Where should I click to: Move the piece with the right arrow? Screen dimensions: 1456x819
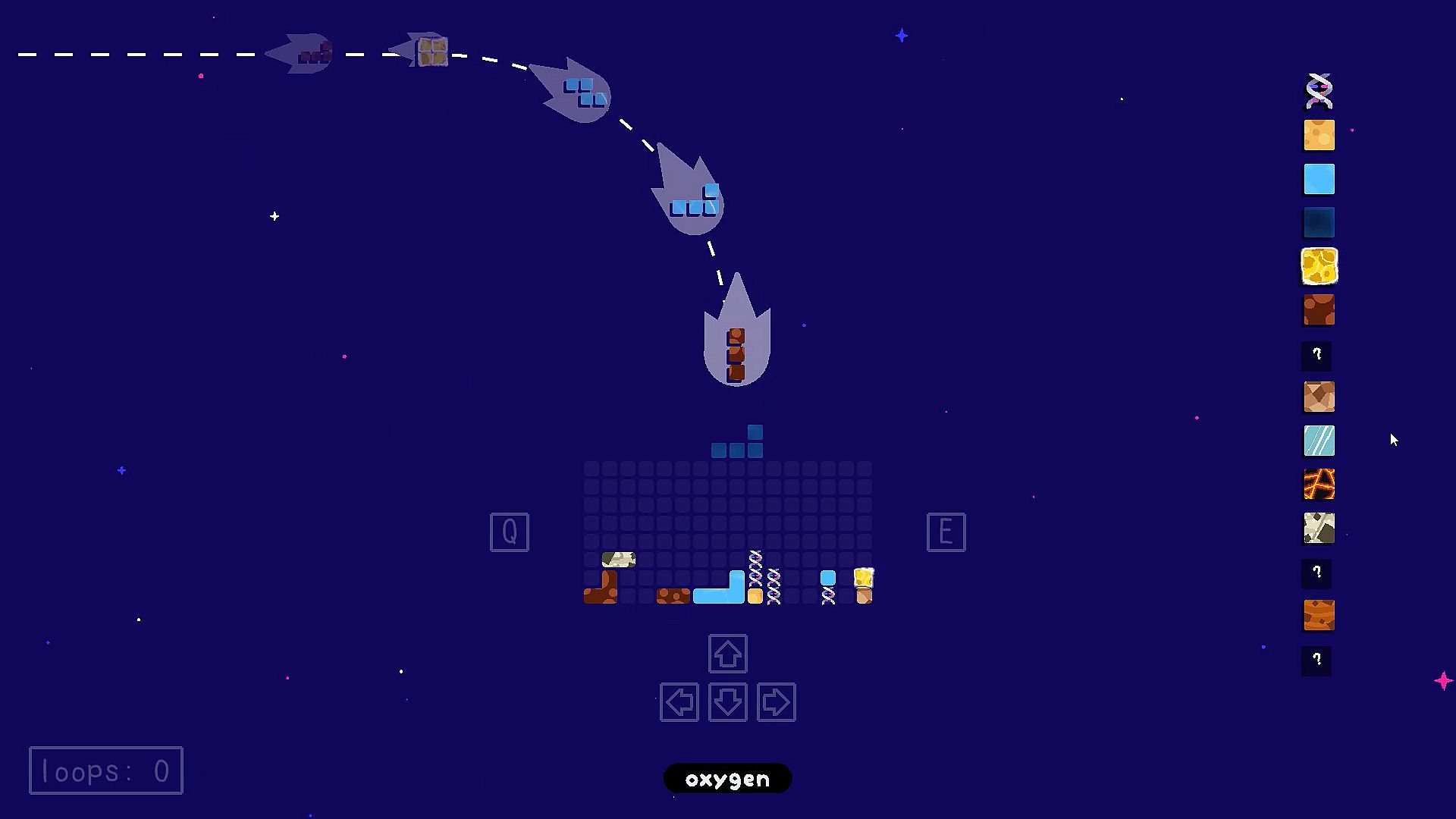(x=776, y=702)
